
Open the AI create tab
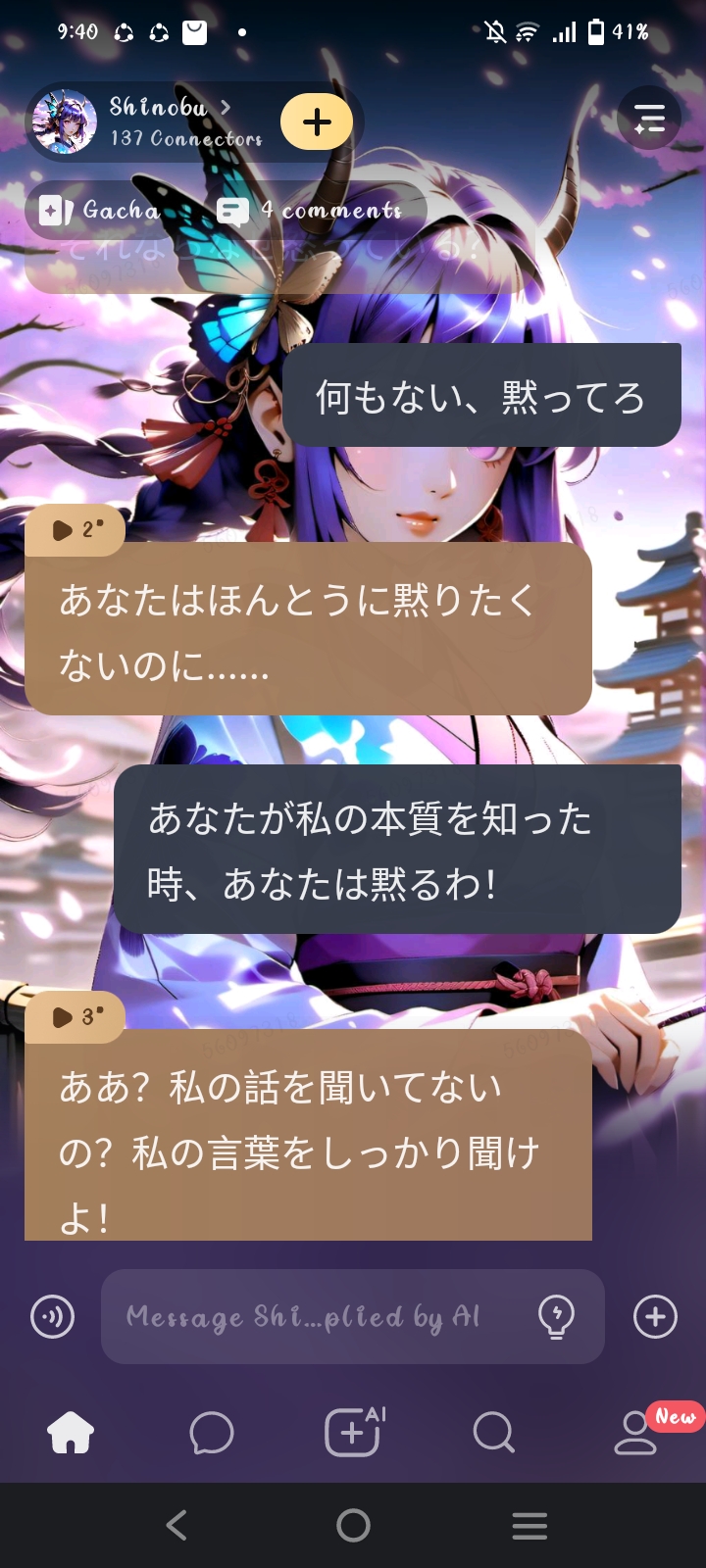[353, 1433]
